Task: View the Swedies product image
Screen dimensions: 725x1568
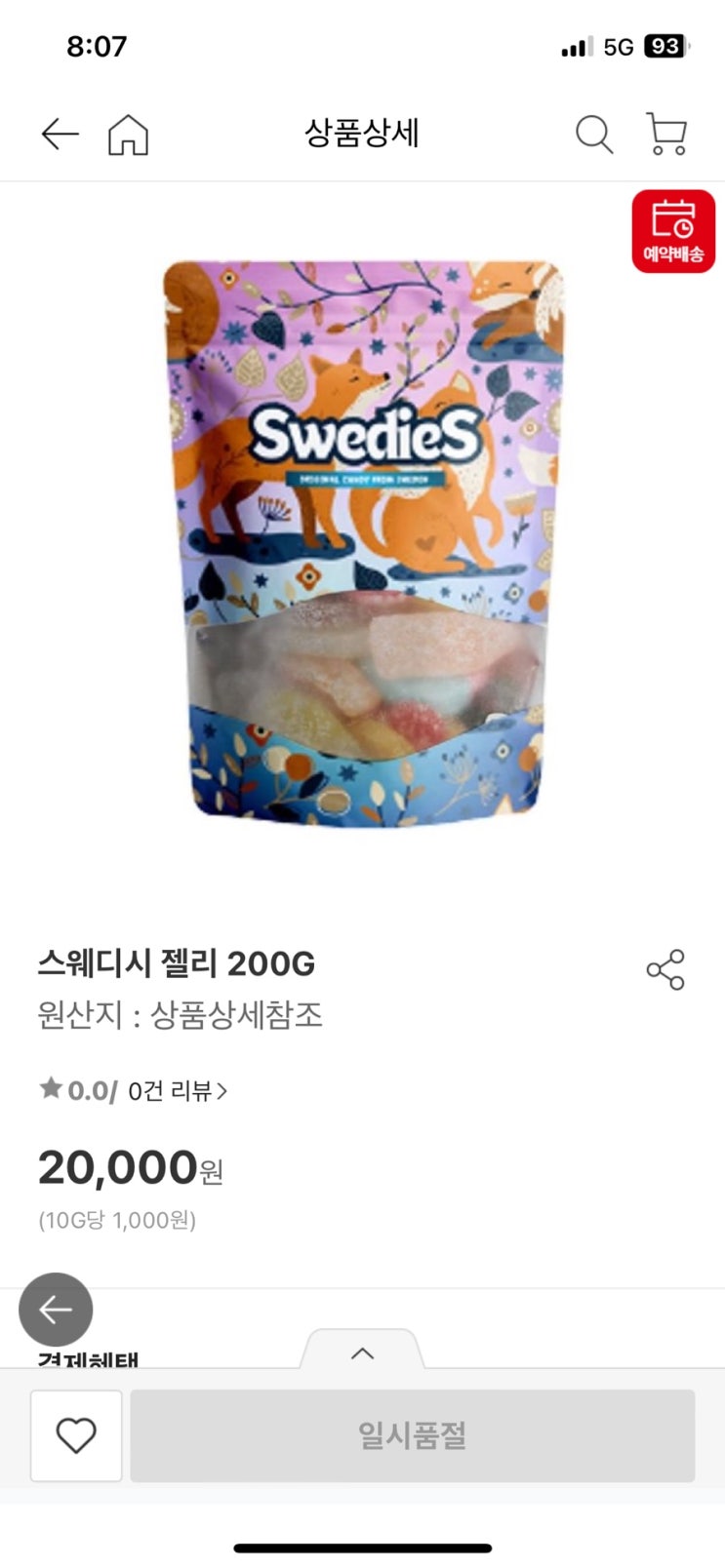Action: (363, 543)
